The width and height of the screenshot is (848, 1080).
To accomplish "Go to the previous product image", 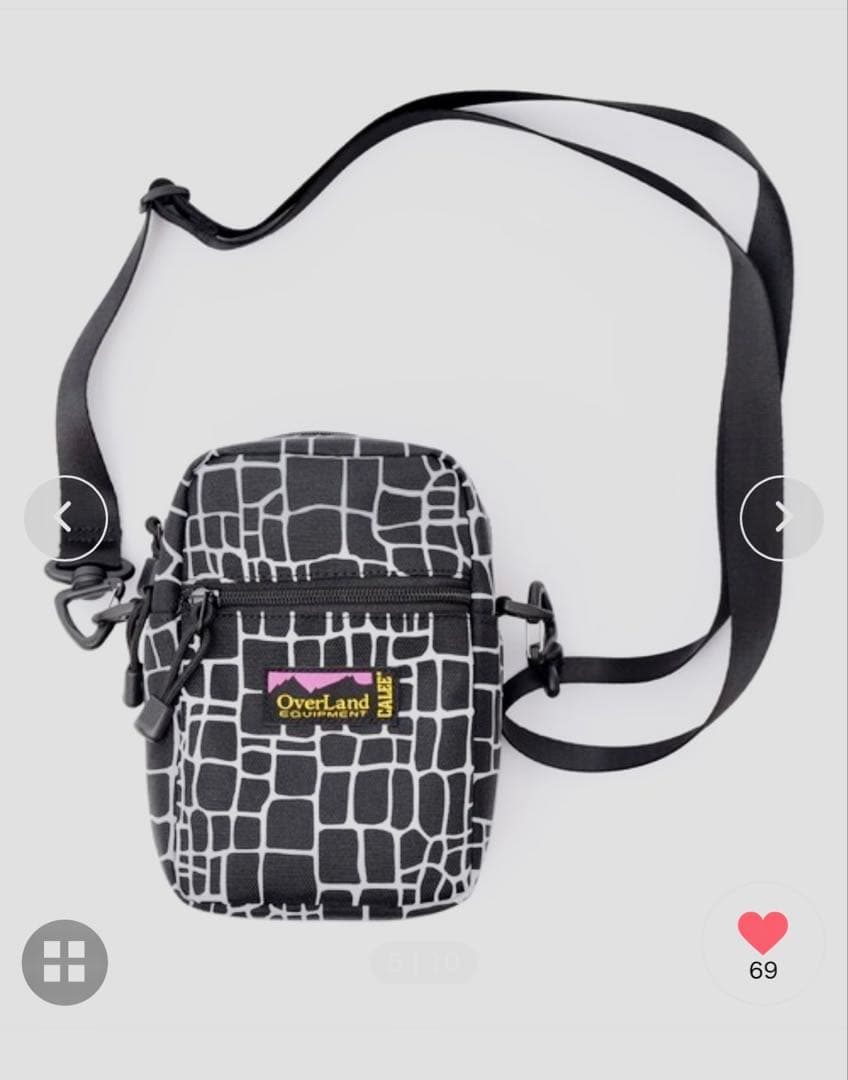I will (65, 517).
